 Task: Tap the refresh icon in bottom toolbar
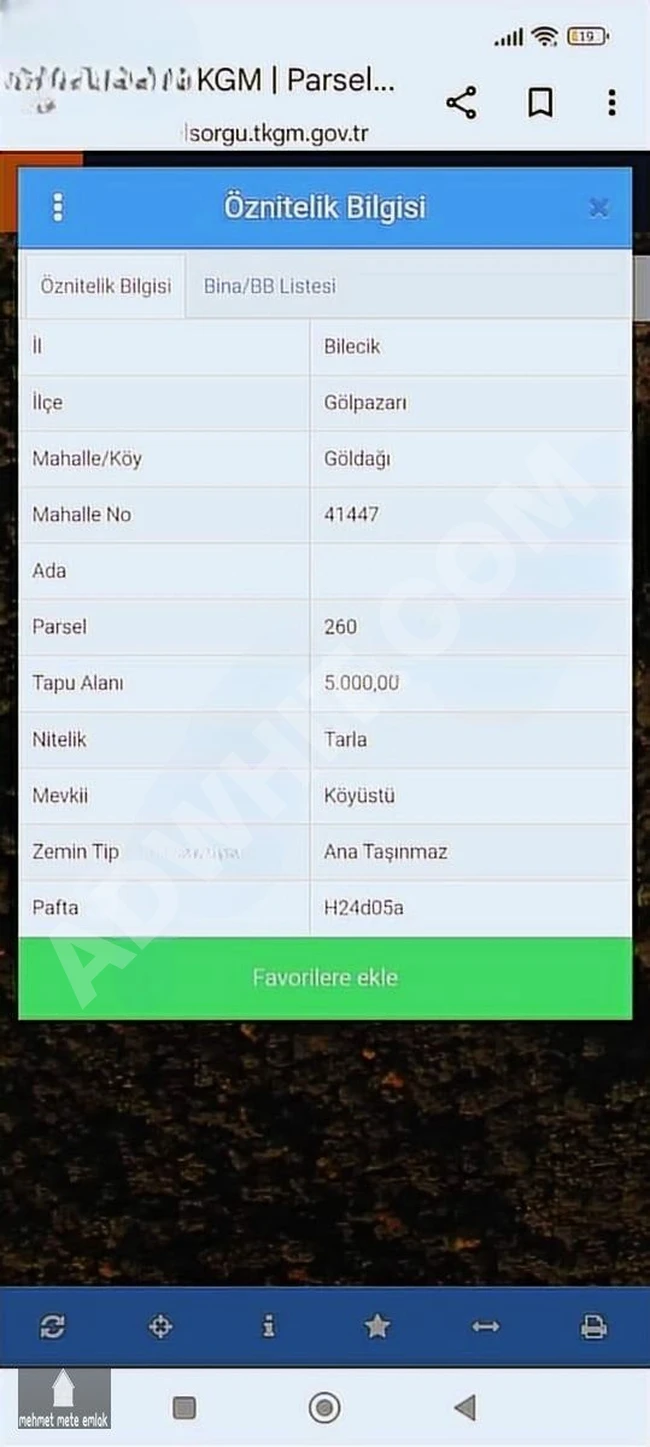pos(53,1326)
